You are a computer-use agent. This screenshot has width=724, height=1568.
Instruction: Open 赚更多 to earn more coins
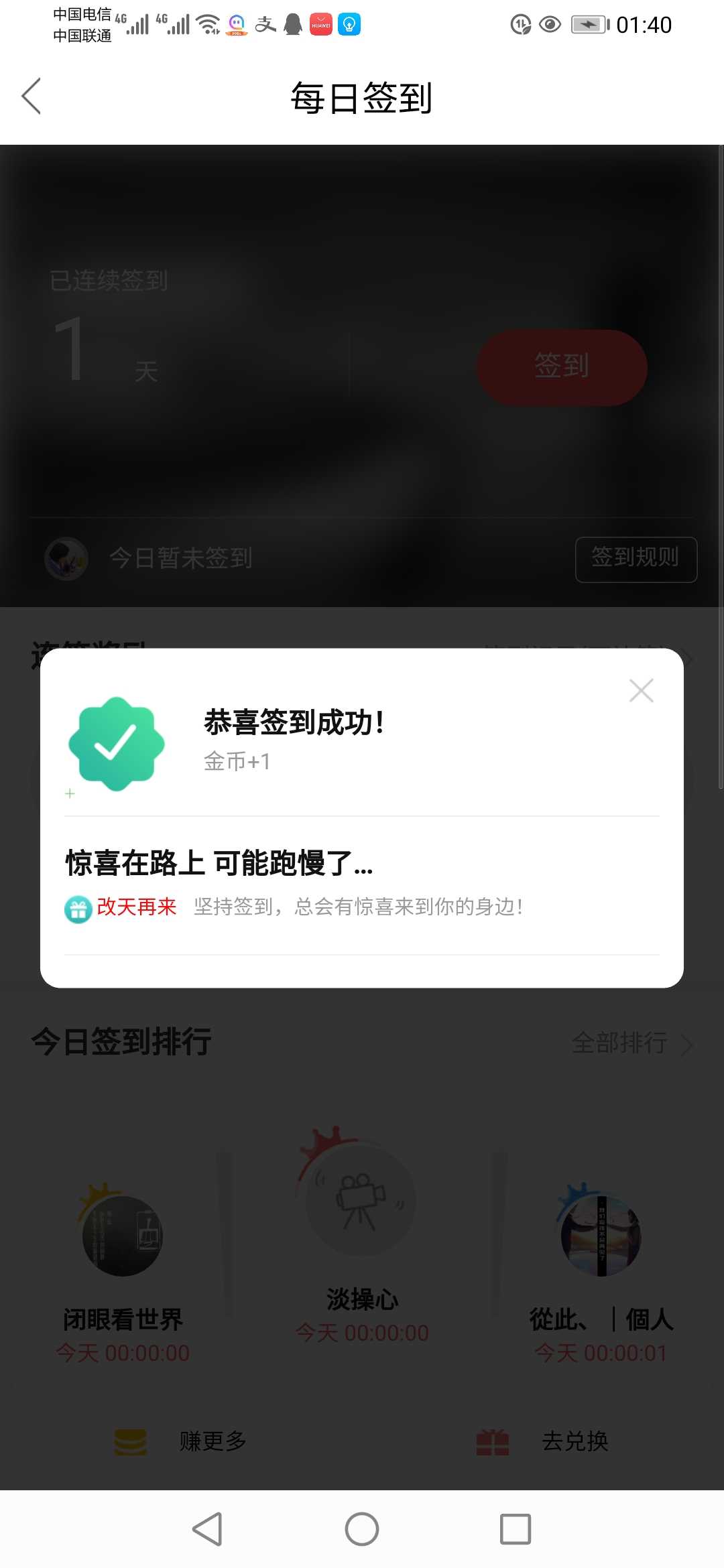(181, 1441)
